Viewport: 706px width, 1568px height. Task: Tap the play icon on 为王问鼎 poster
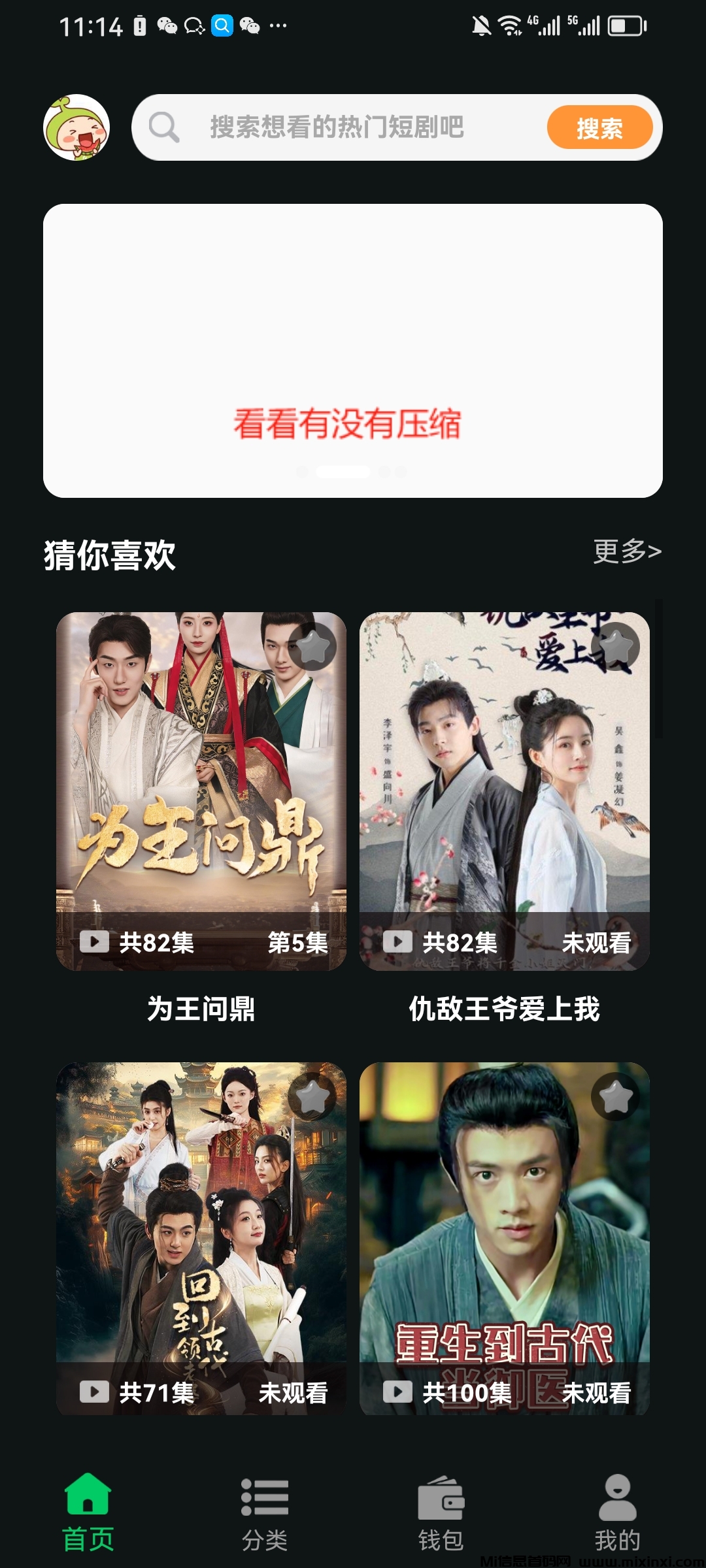94,943
